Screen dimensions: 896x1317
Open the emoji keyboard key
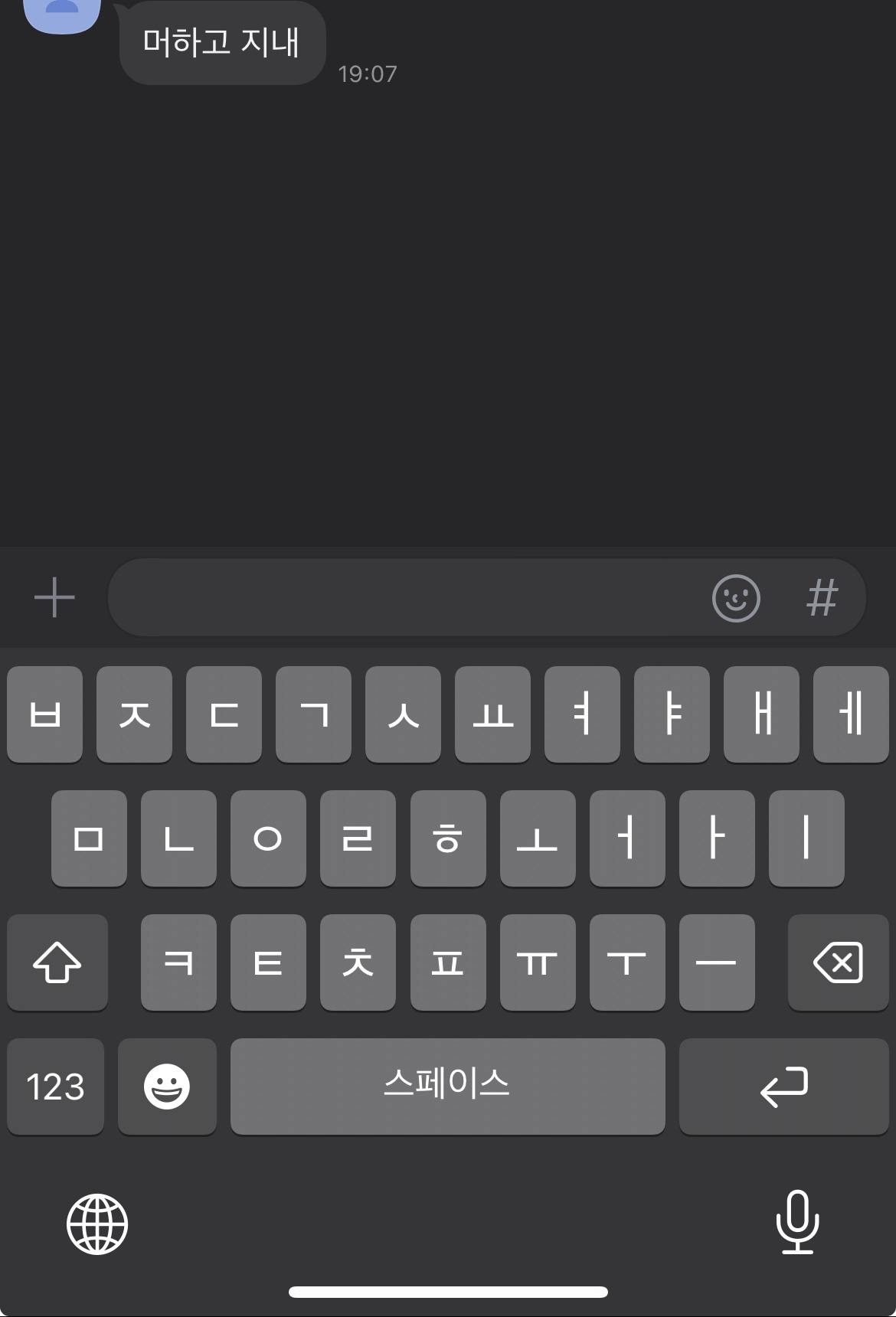(x=167, y=1087)
